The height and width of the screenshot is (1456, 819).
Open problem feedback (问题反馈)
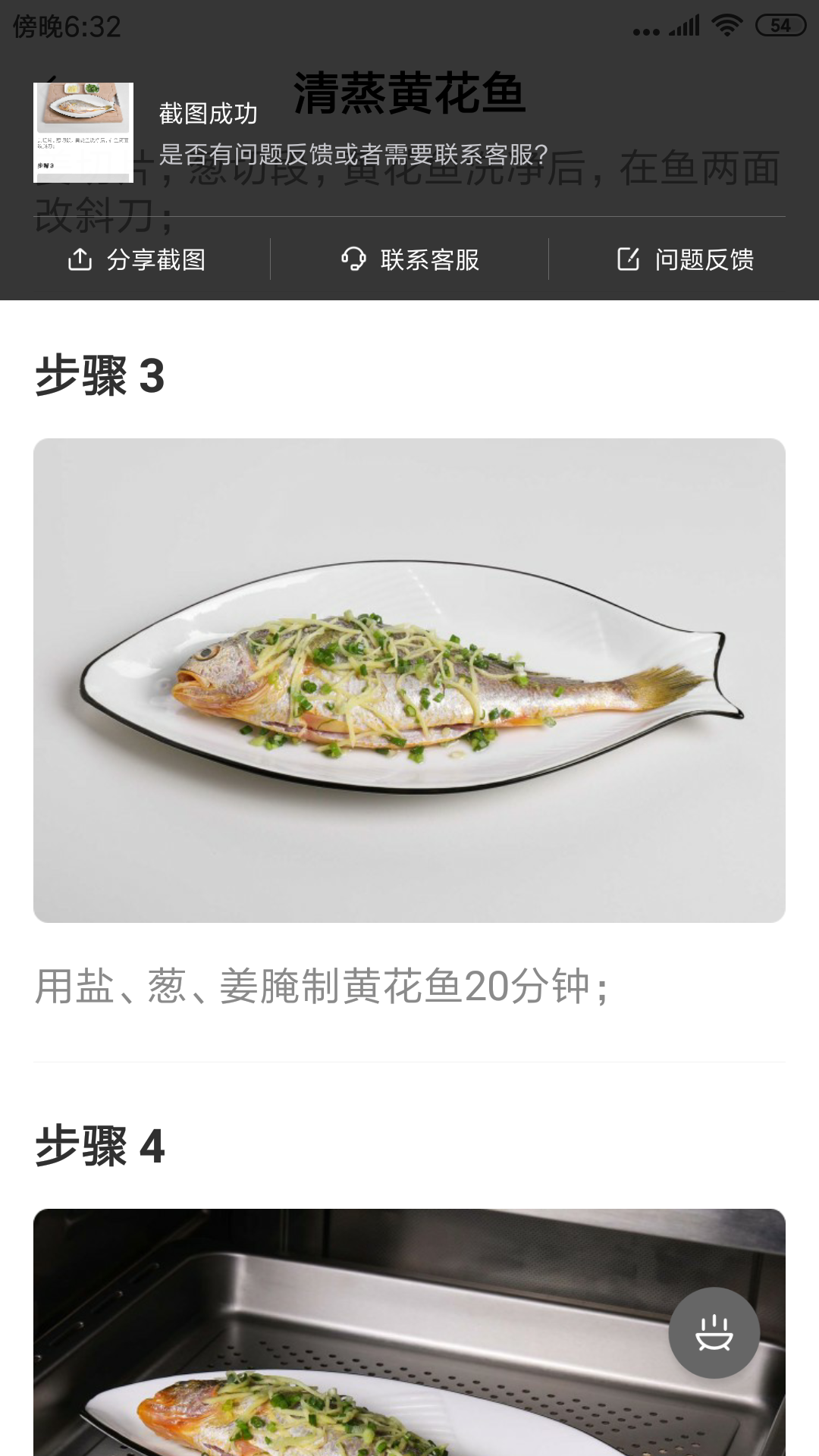click(x=685, y=259)
